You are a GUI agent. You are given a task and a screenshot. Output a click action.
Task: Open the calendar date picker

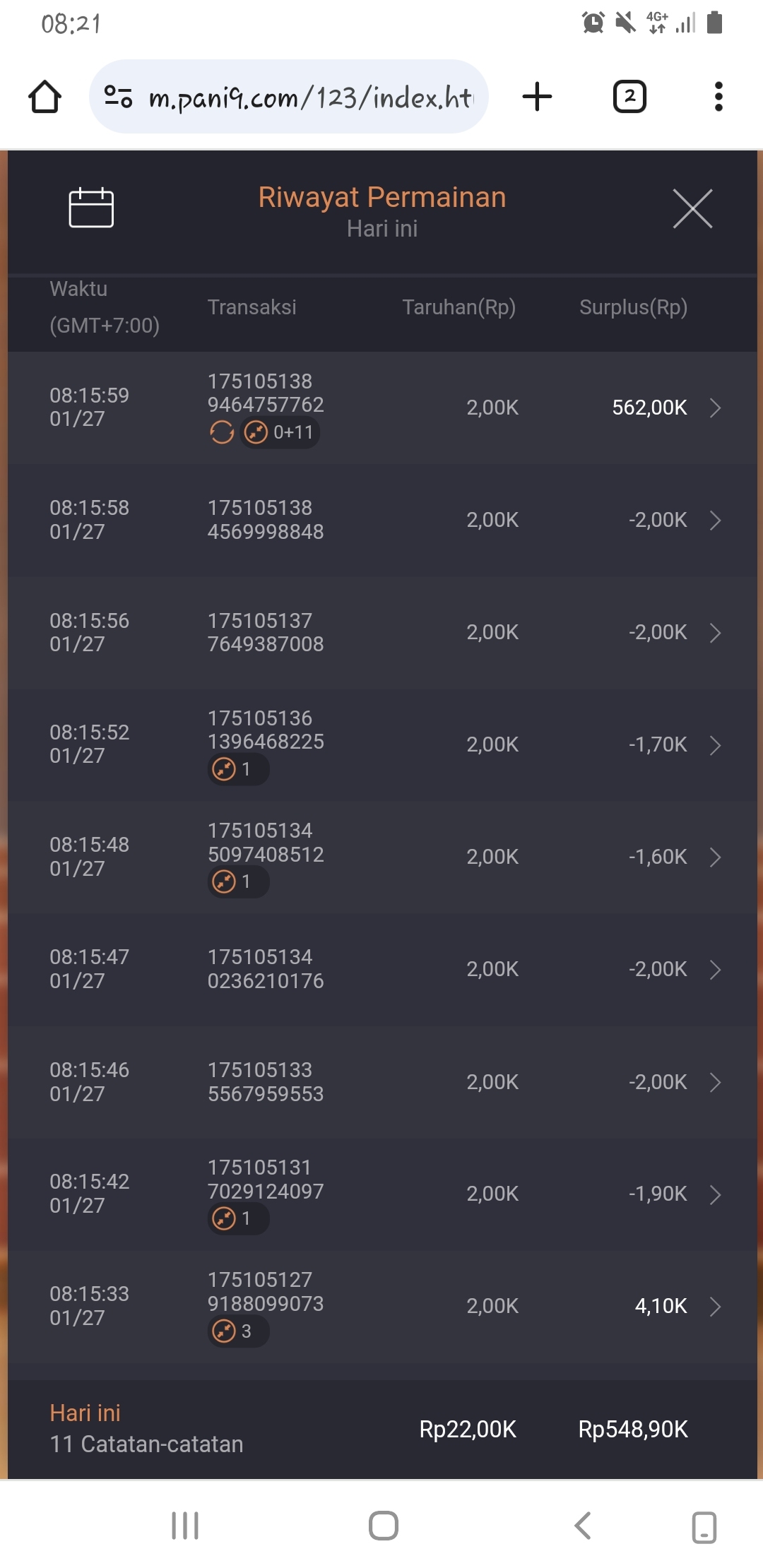click(x=91, y=208)
